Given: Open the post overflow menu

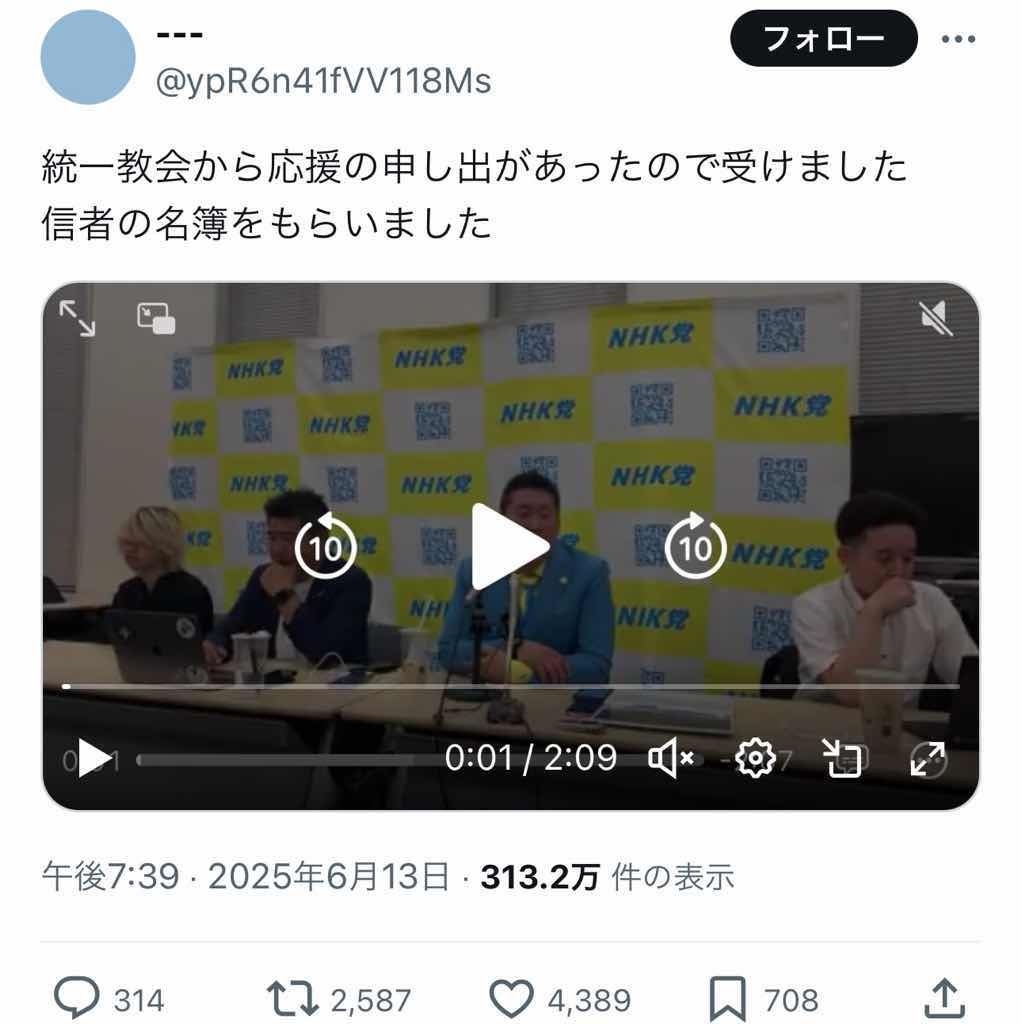Looking at the screenshot, I should tap(958, 40).
